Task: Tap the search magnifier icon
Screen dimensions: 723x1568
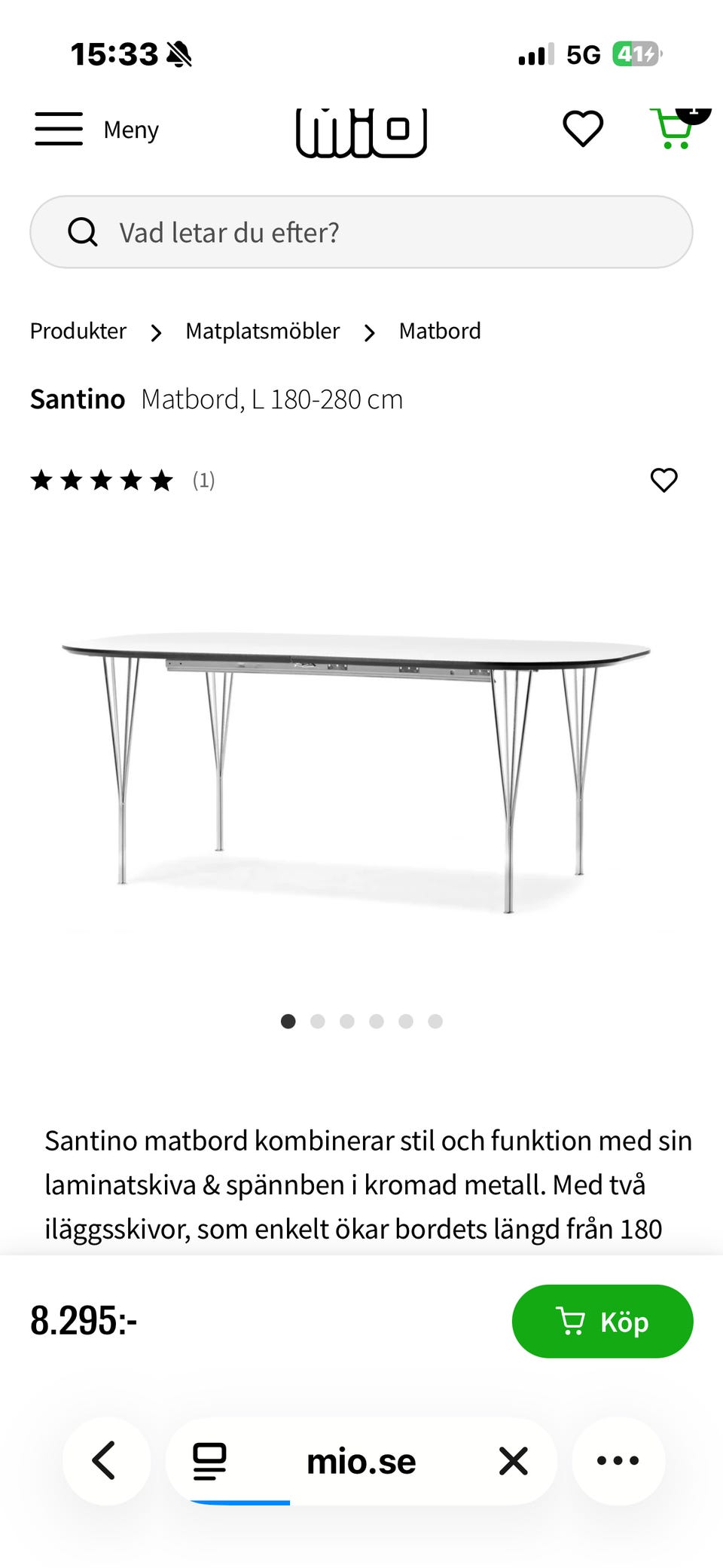Action: coord(83,231)
